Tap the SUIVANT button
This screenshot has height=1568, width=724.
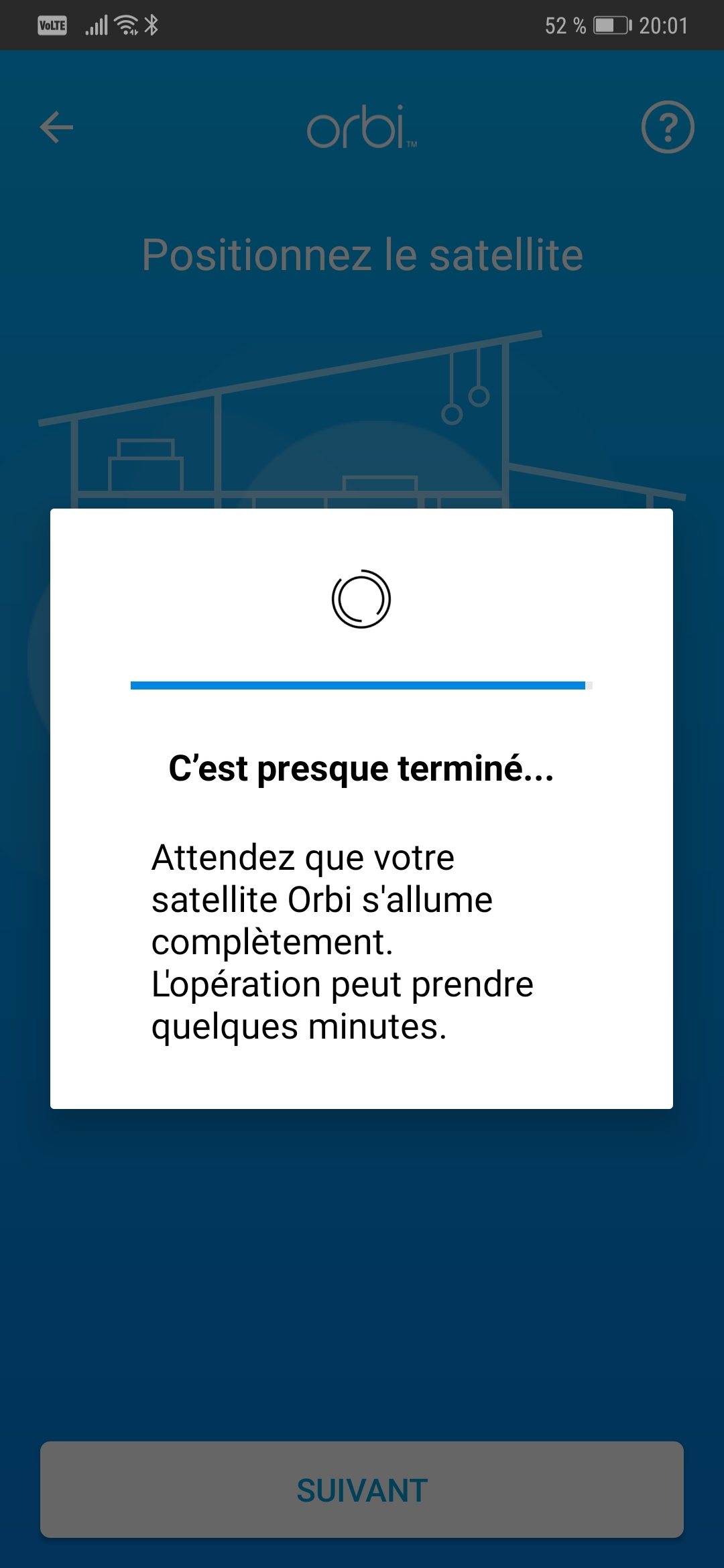[x=362, y=1490]
